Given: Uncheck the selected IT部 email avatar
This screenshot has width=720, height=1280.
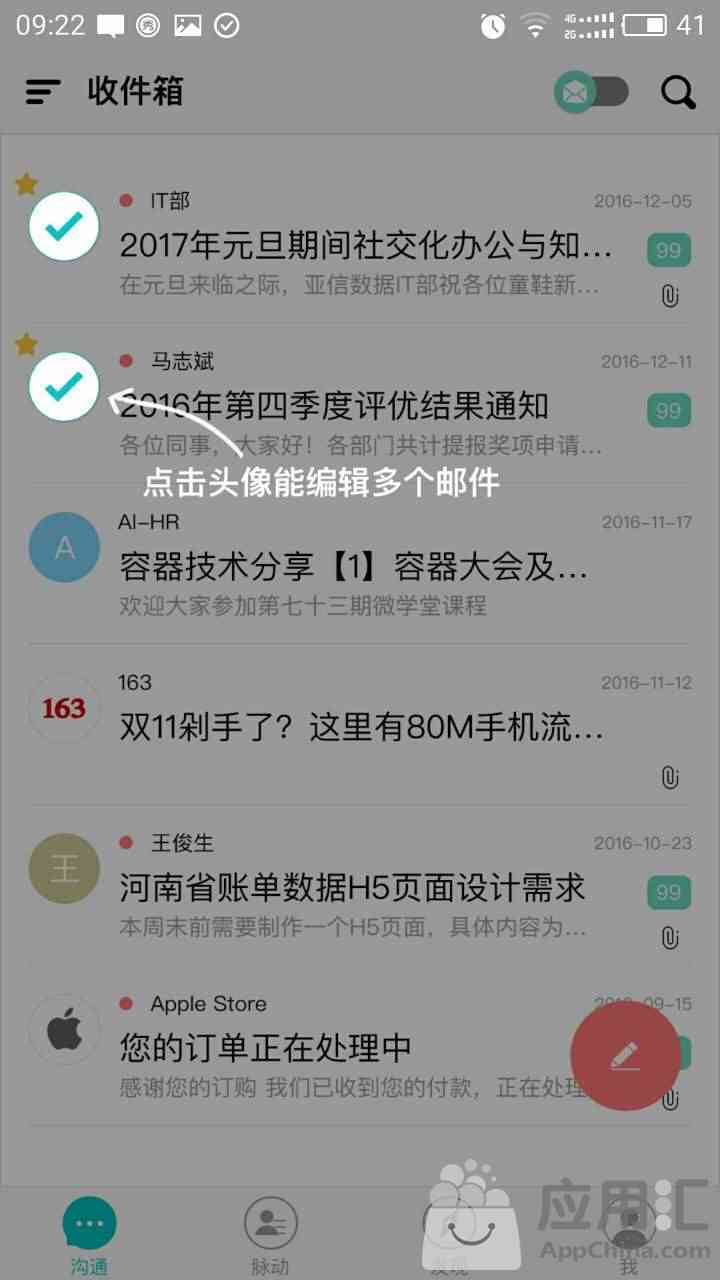Looking at the screenshot, I should (x=64, y=226).
